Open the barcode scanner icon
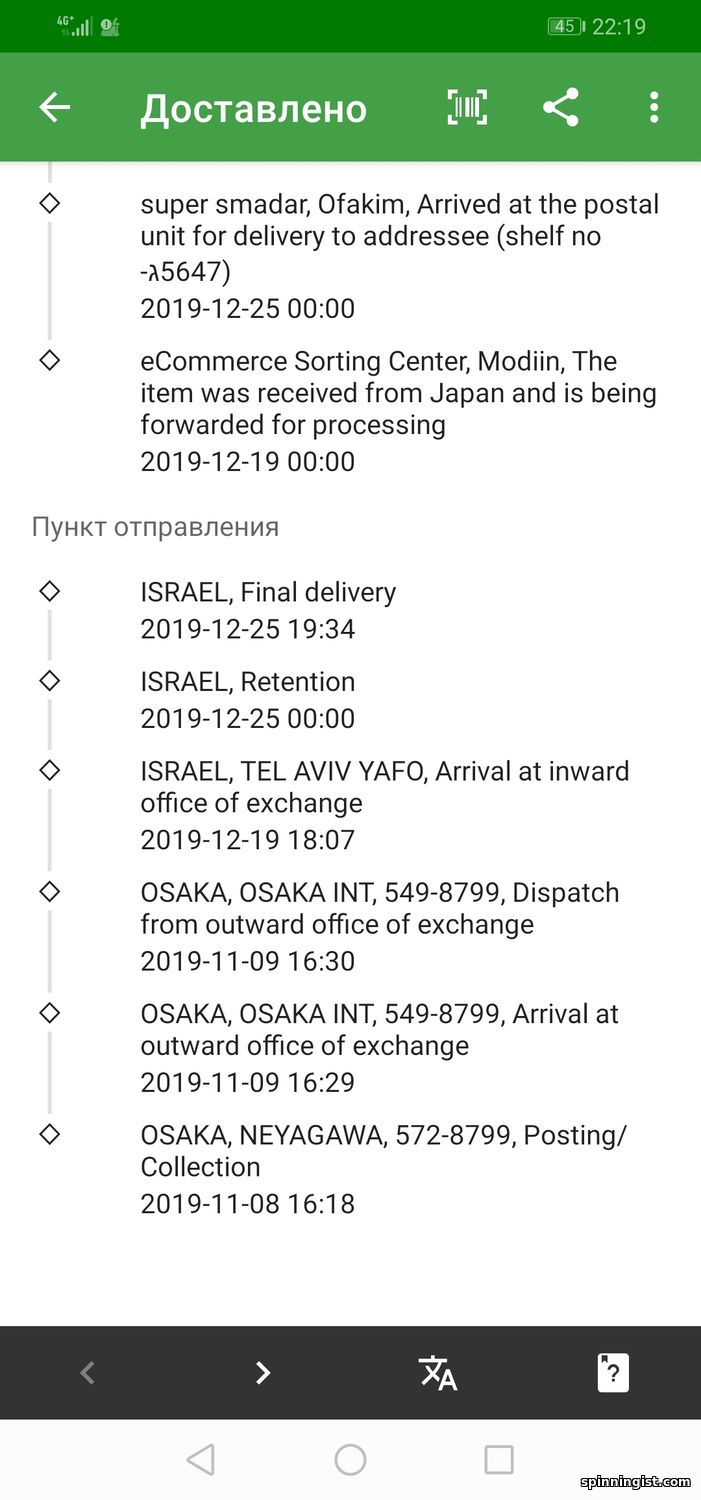The image size is (701, 1500). coord(467,107)
